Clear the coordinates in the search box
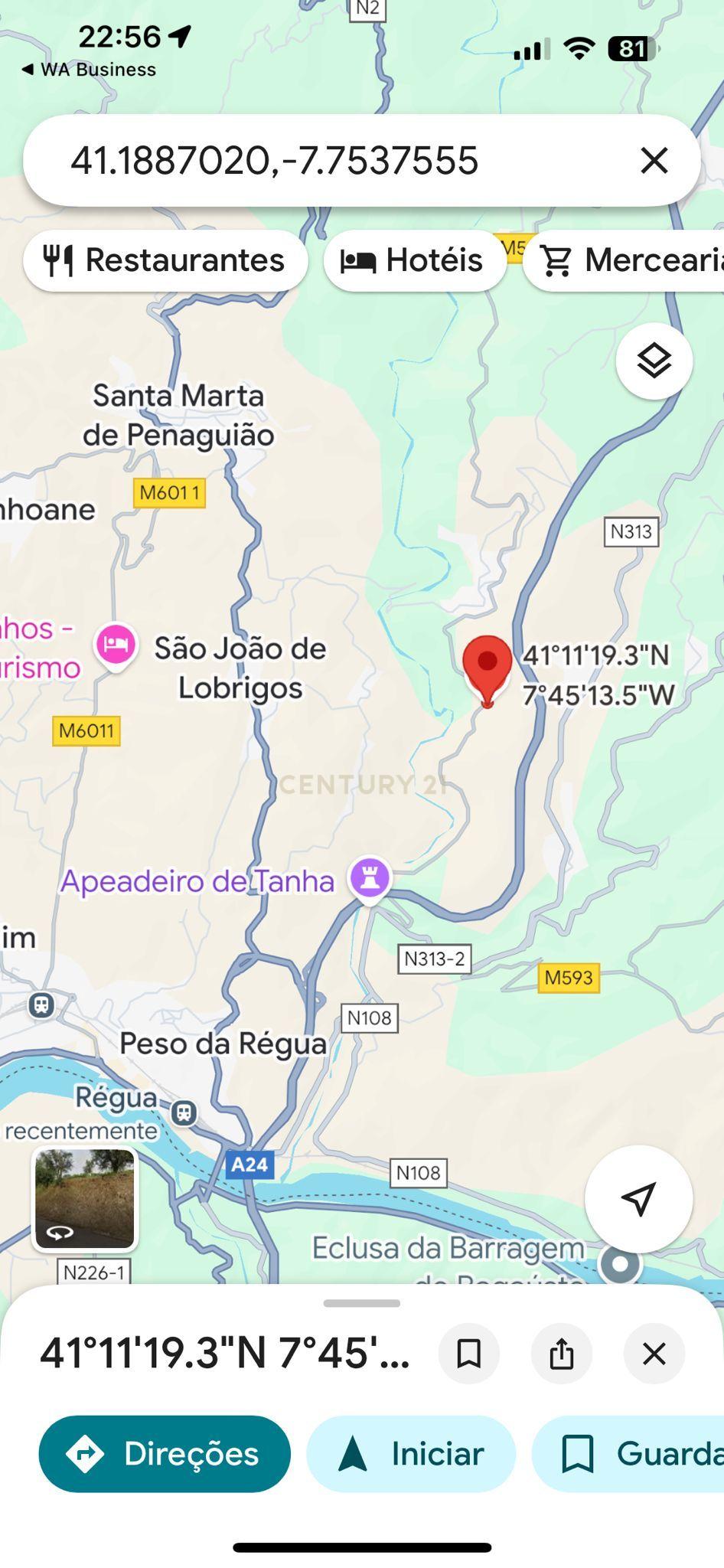This screenshot has width=724, height=1568. [654, 161]
